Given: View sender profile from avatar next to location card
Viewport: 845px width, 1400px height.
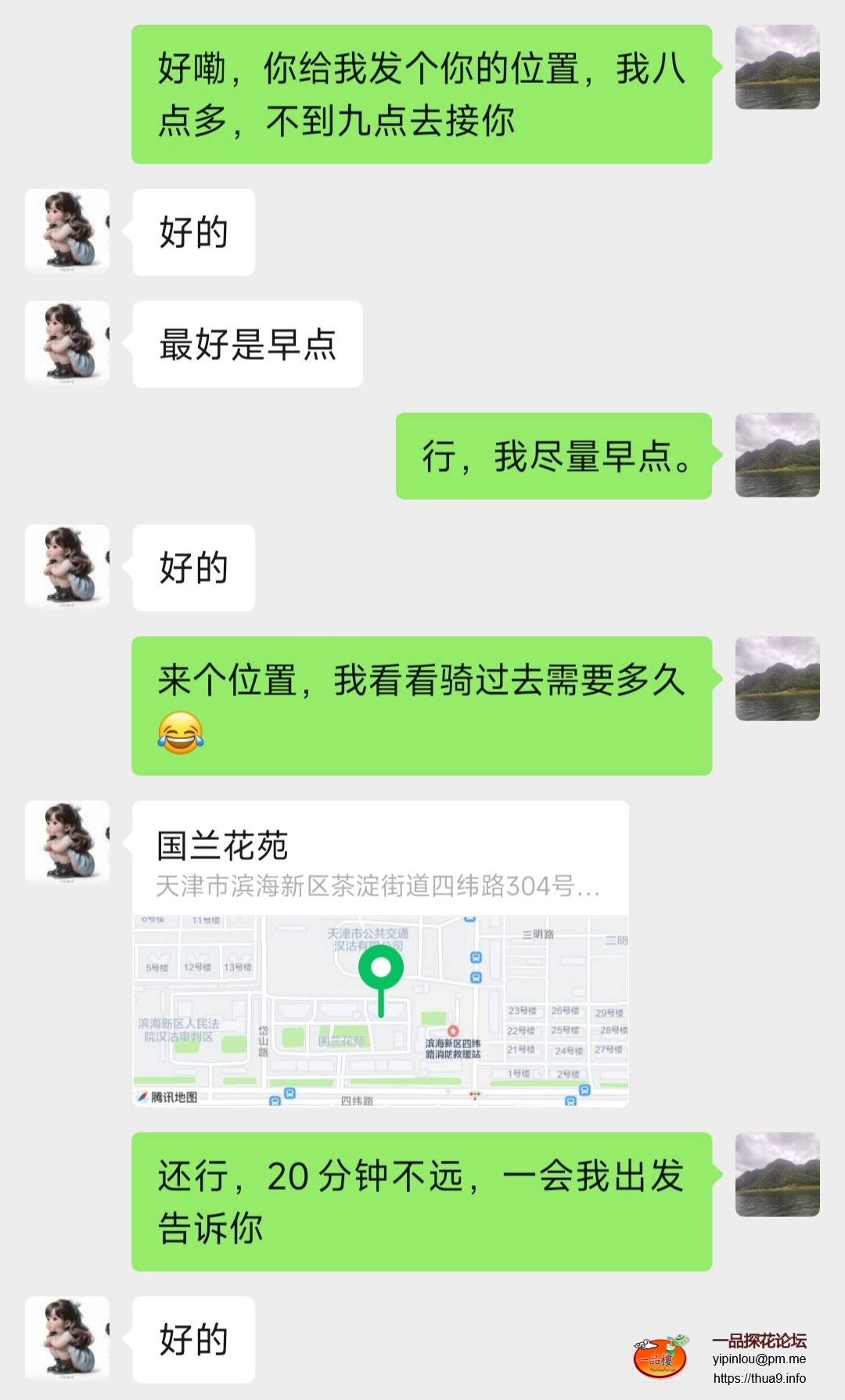Looking at the screenshot, I should click(x=67, y=843).
